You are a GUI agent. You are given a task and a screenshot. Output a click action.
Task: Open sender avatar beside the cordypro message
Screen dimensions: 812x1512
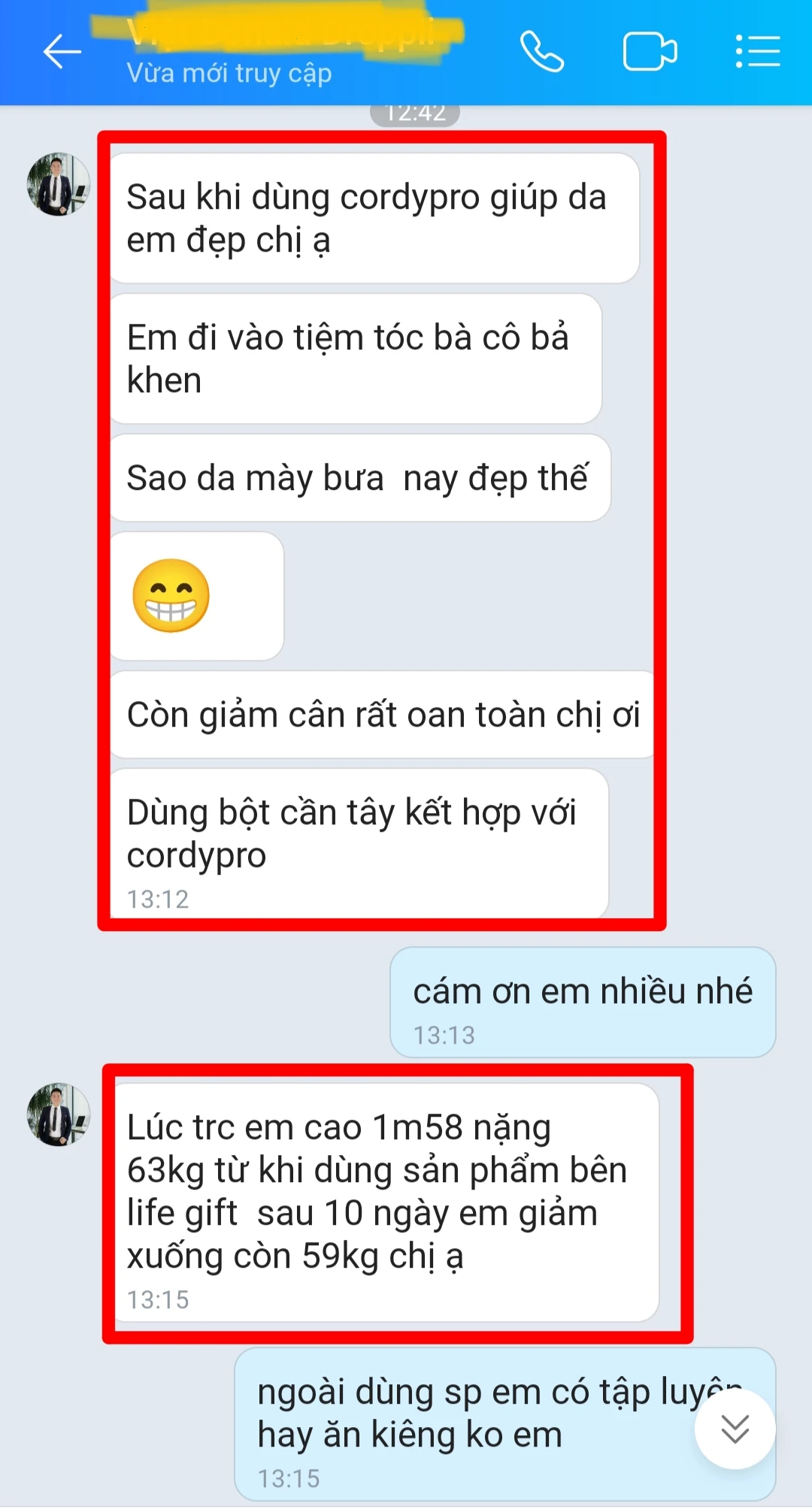[x=59, y=185]
